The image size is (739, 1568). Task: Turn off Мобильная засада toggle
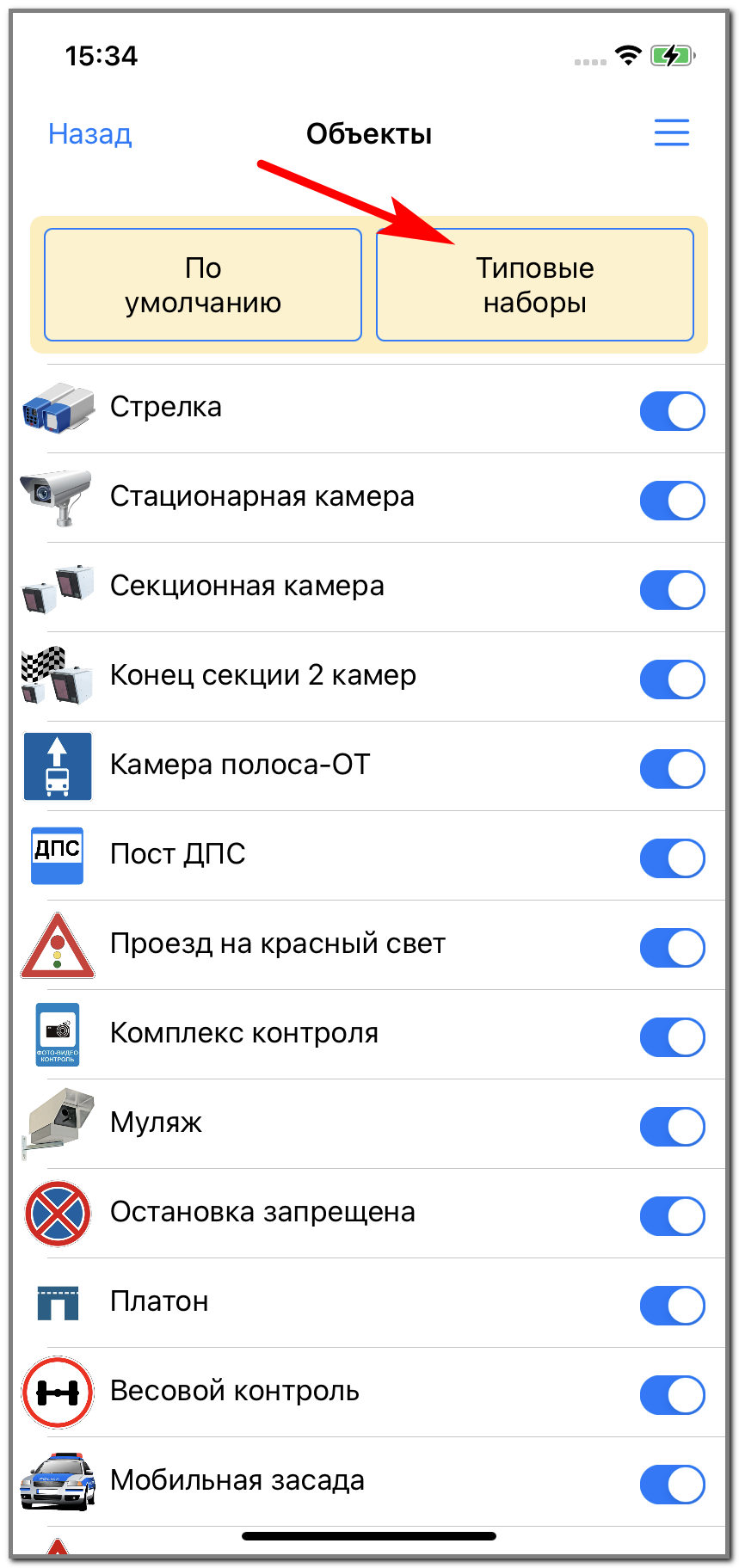(672, 1485)
